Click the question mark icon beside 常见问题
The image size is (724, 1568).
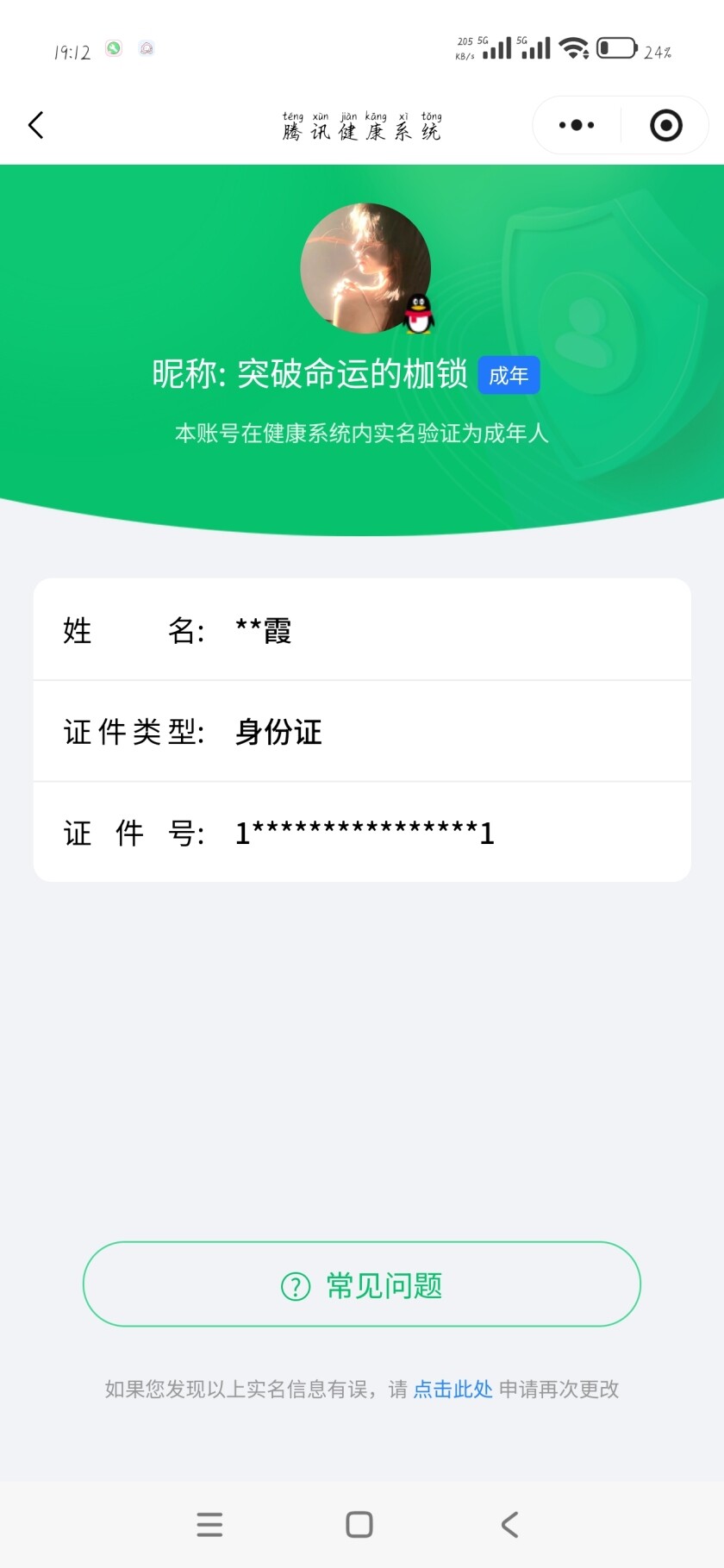(x=295, y=1284)
